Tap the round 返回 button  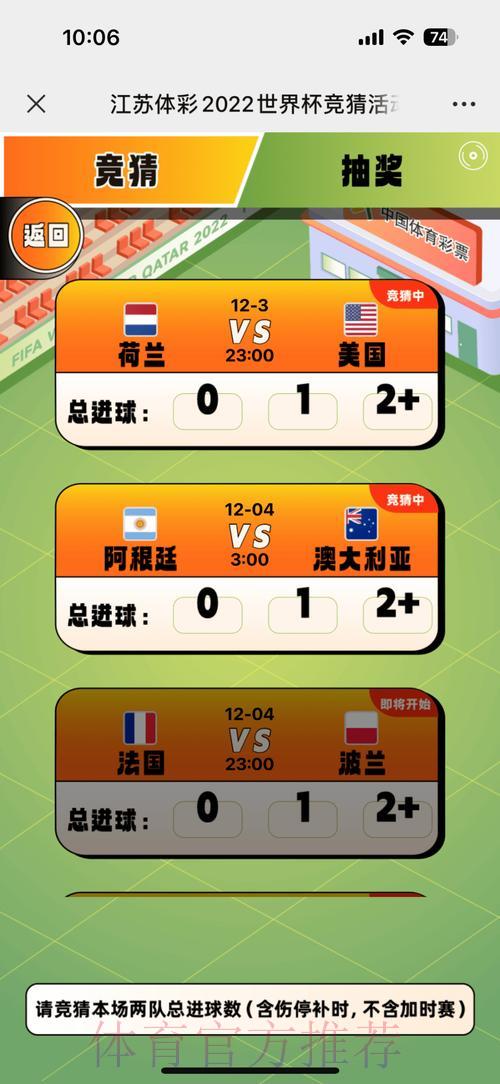(x=46, y=236)
